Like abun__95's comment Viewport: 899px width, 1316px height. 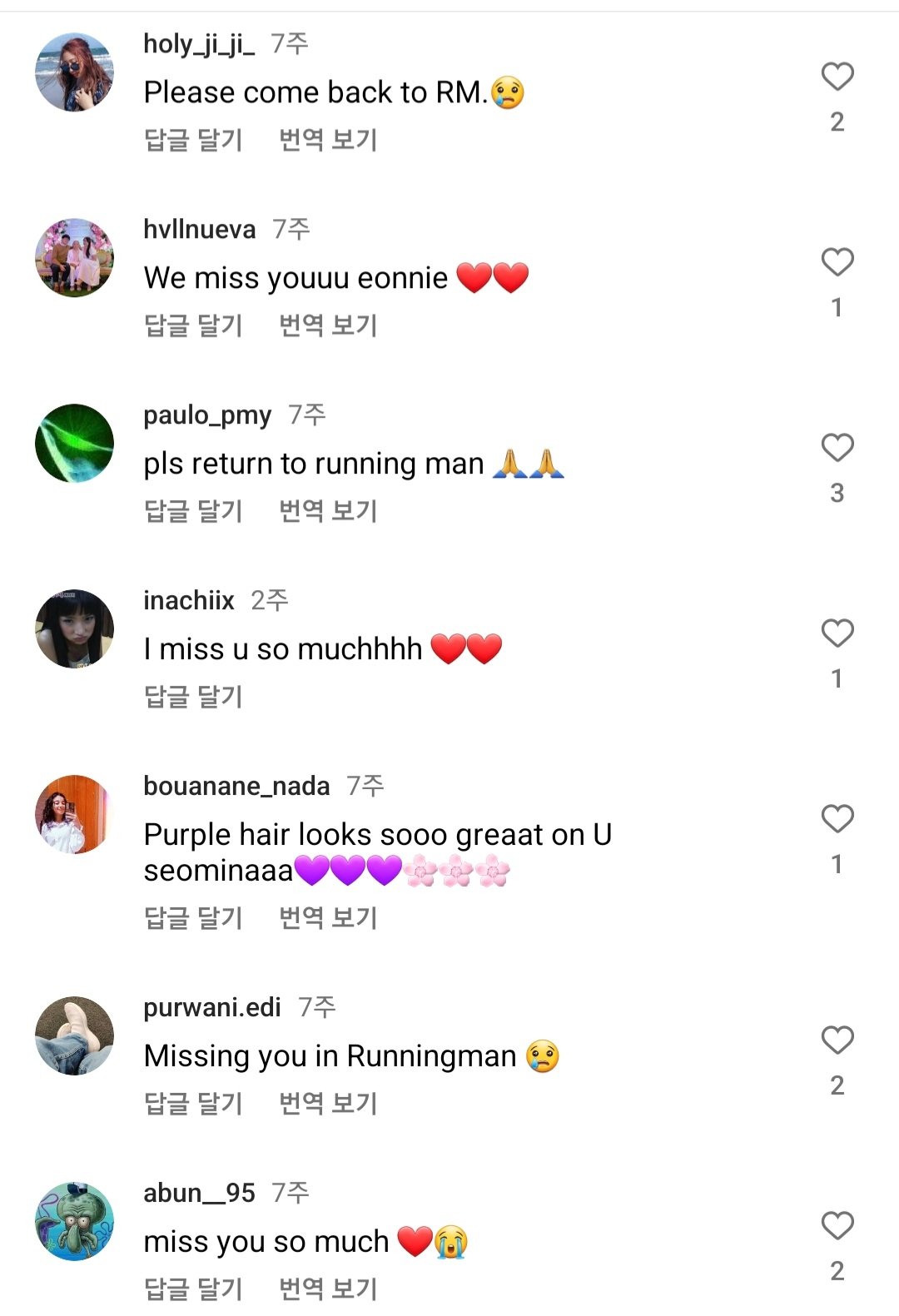tap(837, 1226)
